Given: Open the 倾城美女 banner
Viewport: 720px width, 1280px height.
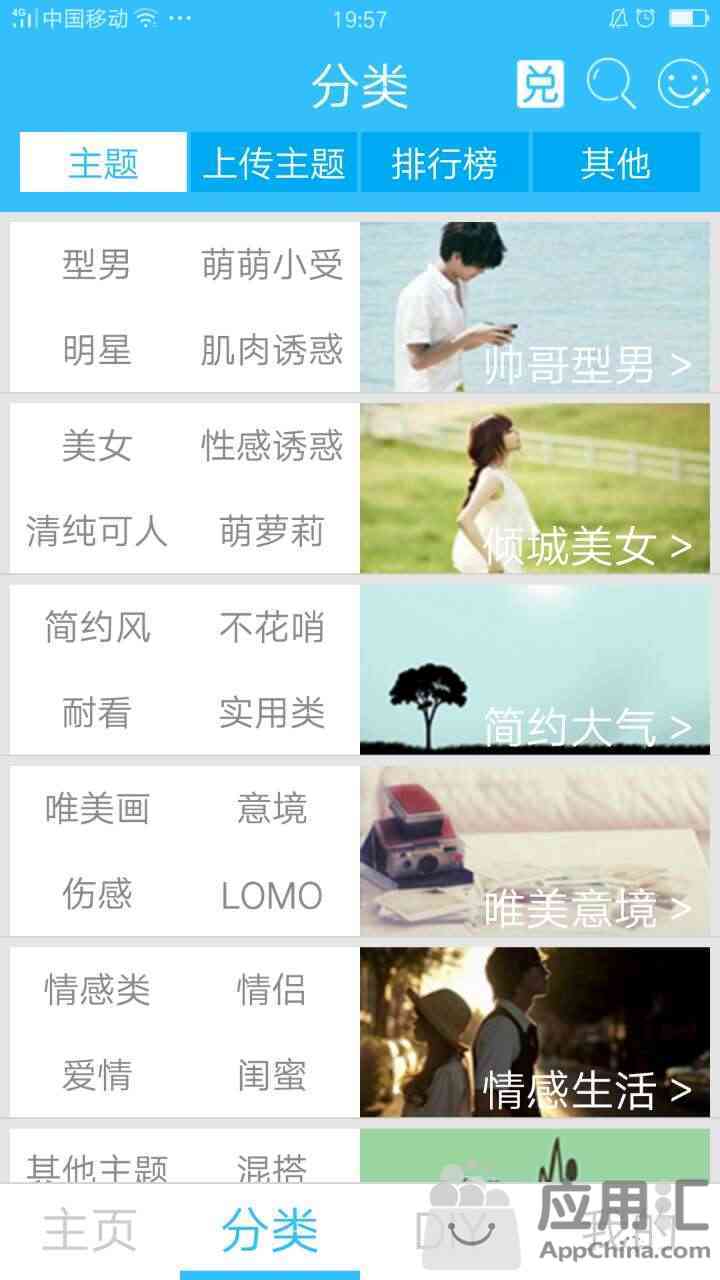Looking at the screenshot, I should point(535,488).
